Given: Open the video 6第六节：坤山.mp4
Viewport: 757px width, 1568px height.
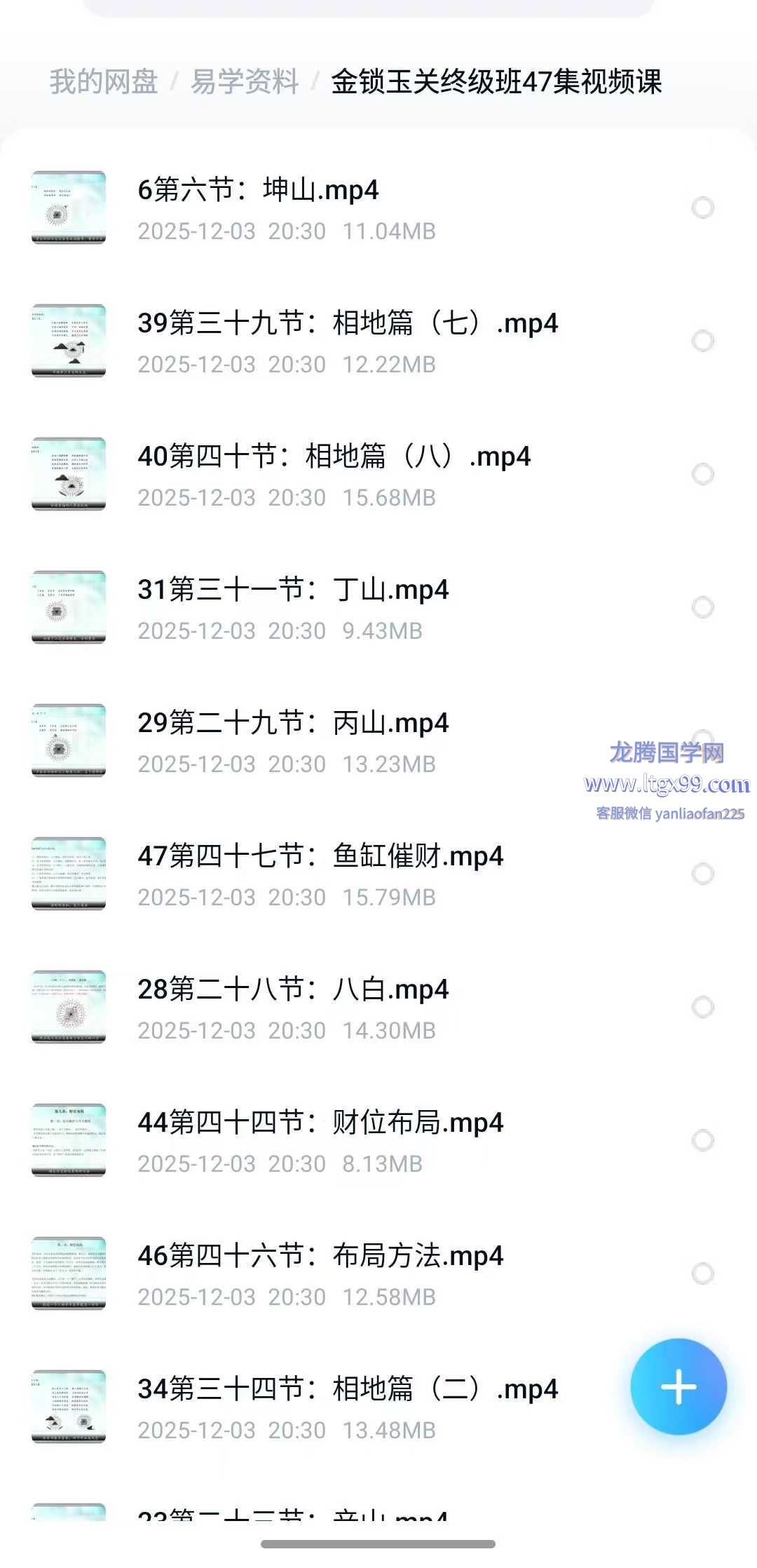Looking at the screenshot, I should [x=258, y=190].
